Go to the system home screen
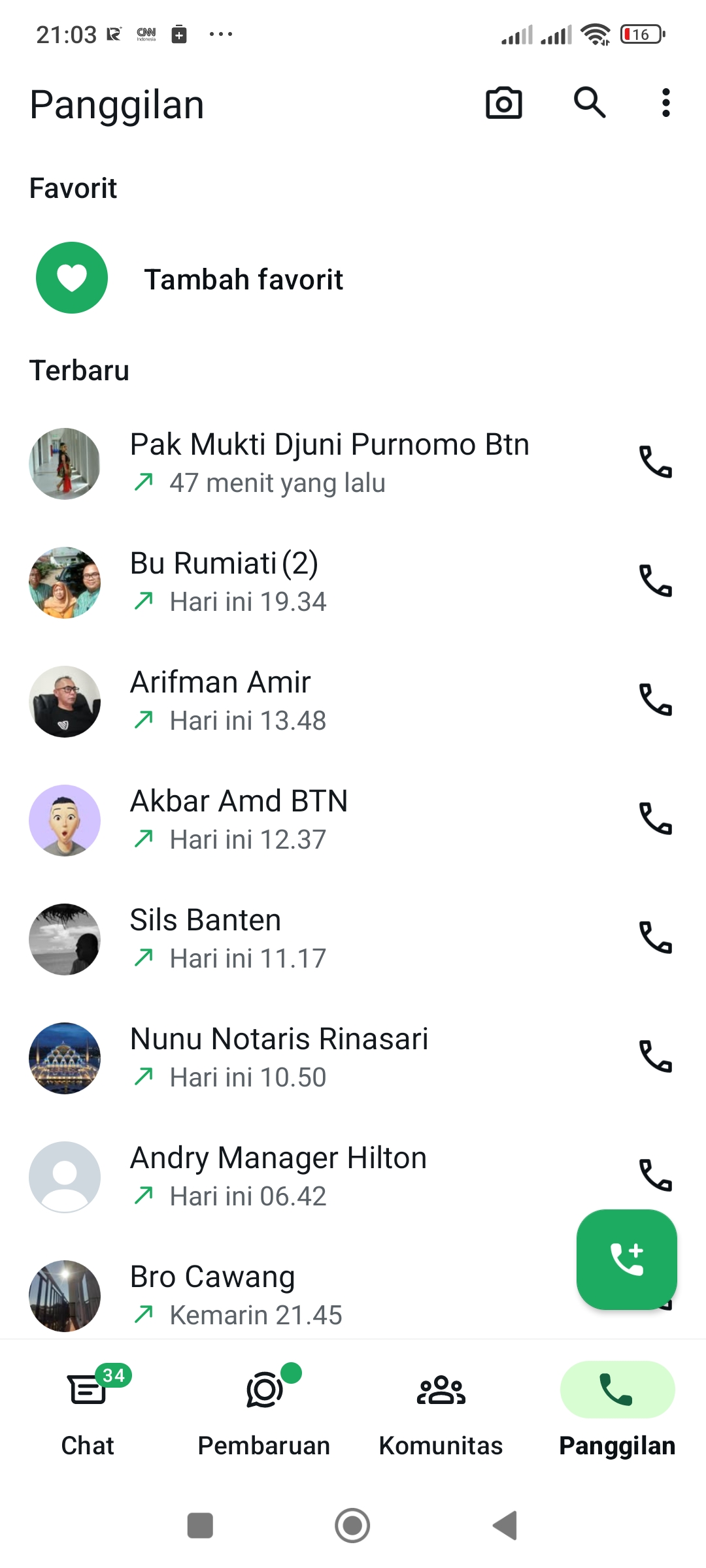This screenshot has width=706, height=1568. tap(352, 1526)
